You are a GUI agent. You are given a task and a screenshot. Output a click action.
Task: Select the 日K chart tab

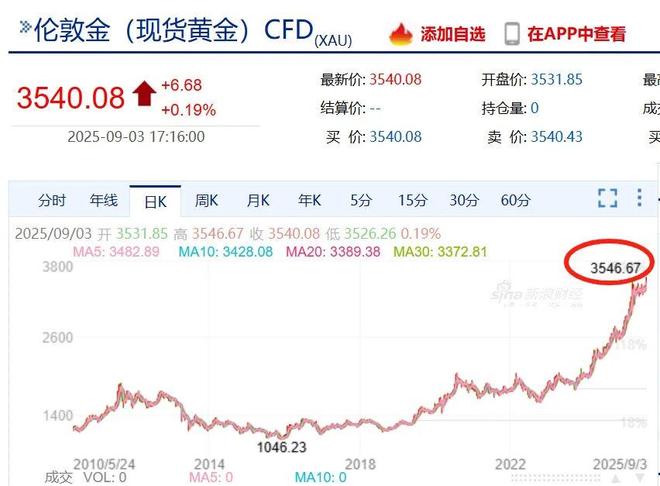pyautogui.click(x=155, y=201)
